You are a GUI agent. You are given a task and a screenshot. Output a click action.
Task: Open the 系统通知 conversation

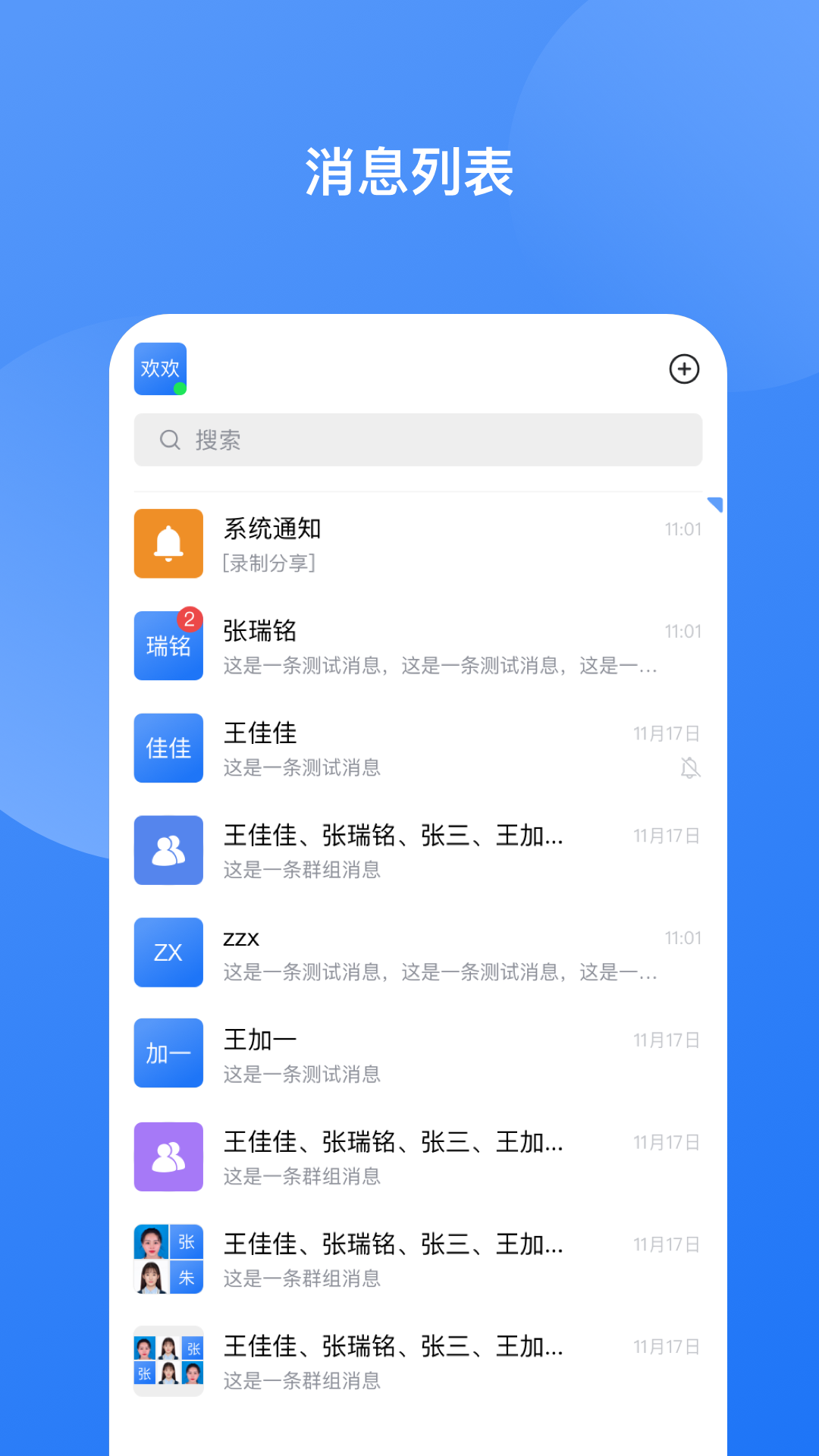click(x=417, y=543)
